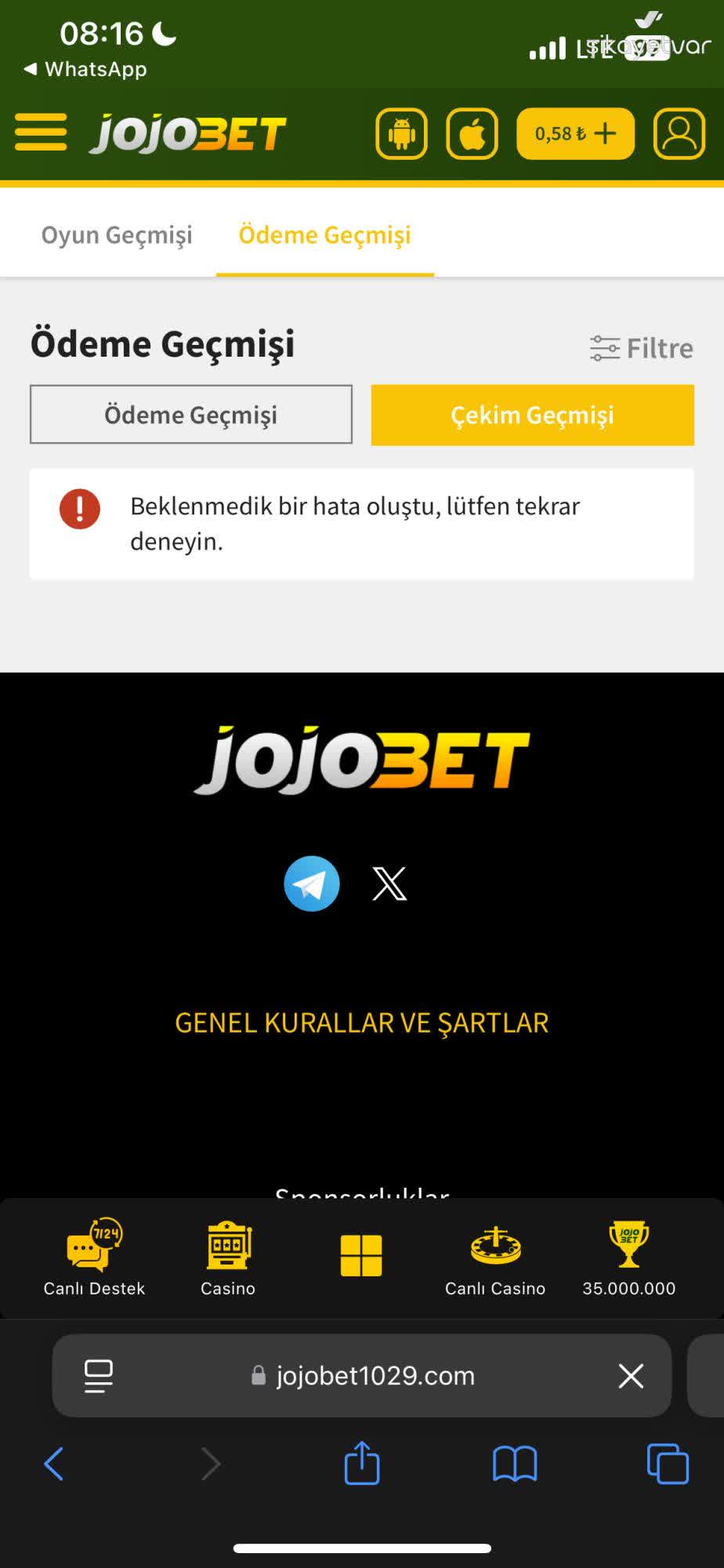Switch to the Oyun Geçmişi tab
Viewport: 724px width, 1568px height.
coord(117,235)
